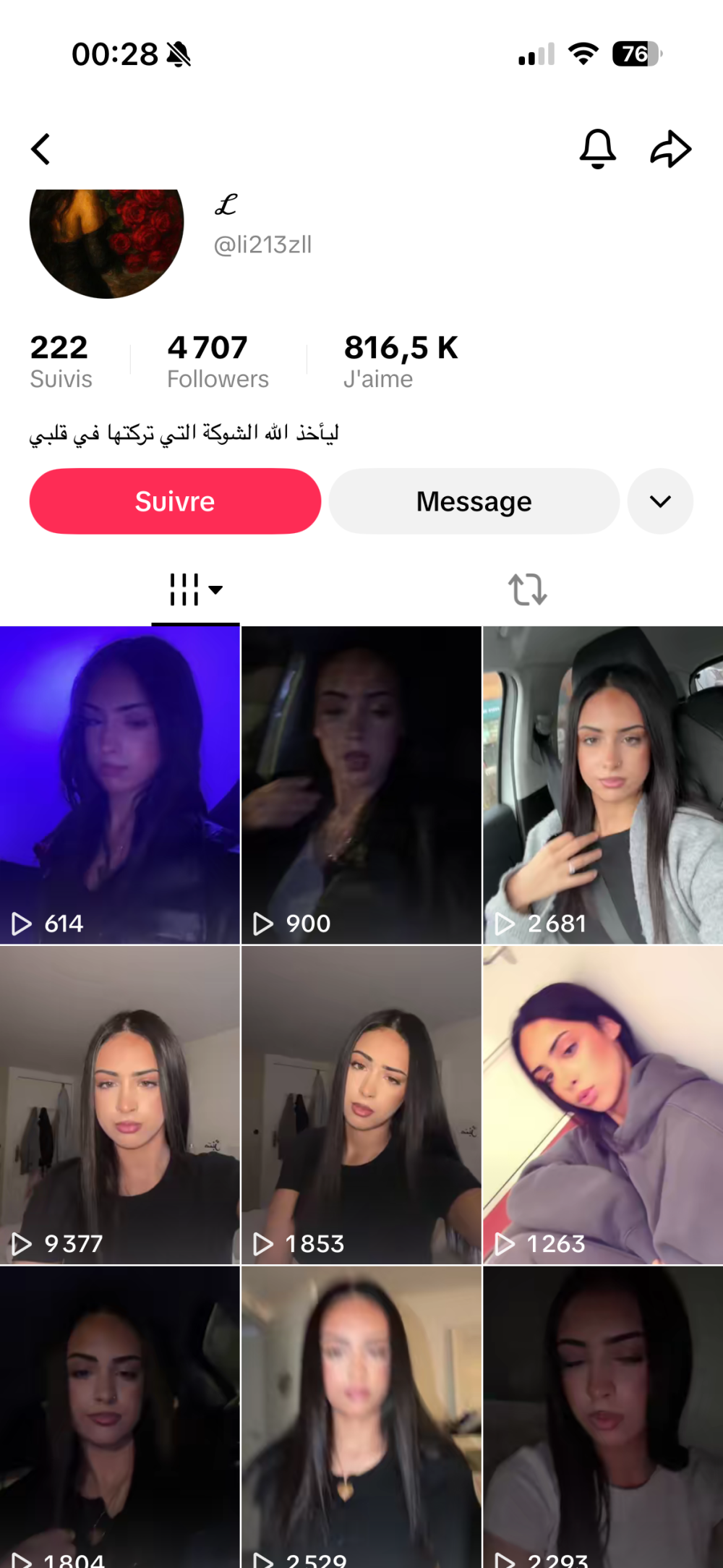The height and width of the screenshot is (1568, 723).
Task: Open the notifications bell for this profile
Action: pyautogui.click(x=598, y=149)
